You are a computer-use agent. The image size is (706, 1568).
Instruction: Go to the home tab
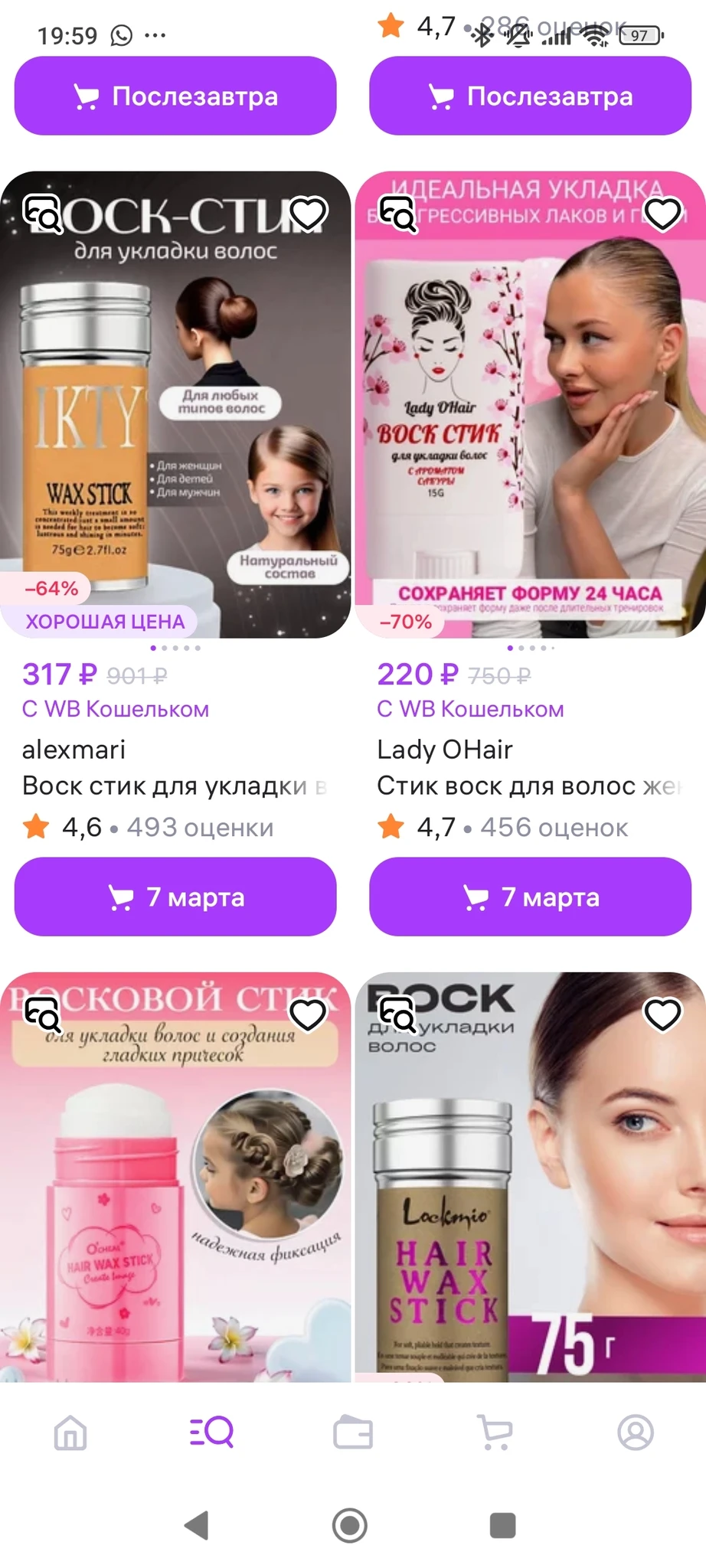click(x=70, y=1432)
